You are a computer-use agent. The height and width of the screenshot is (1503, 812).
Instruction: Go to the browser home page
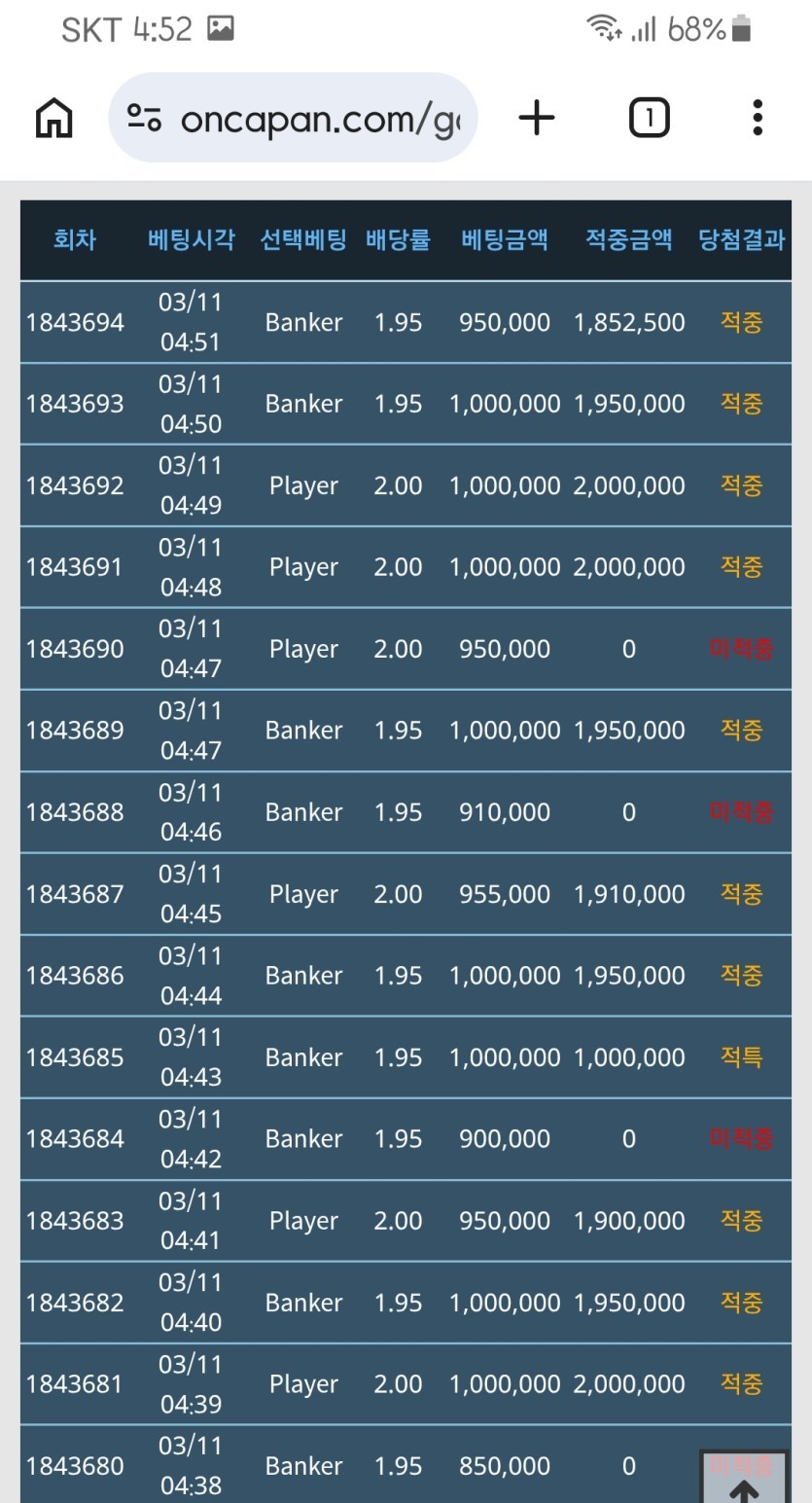53,119
